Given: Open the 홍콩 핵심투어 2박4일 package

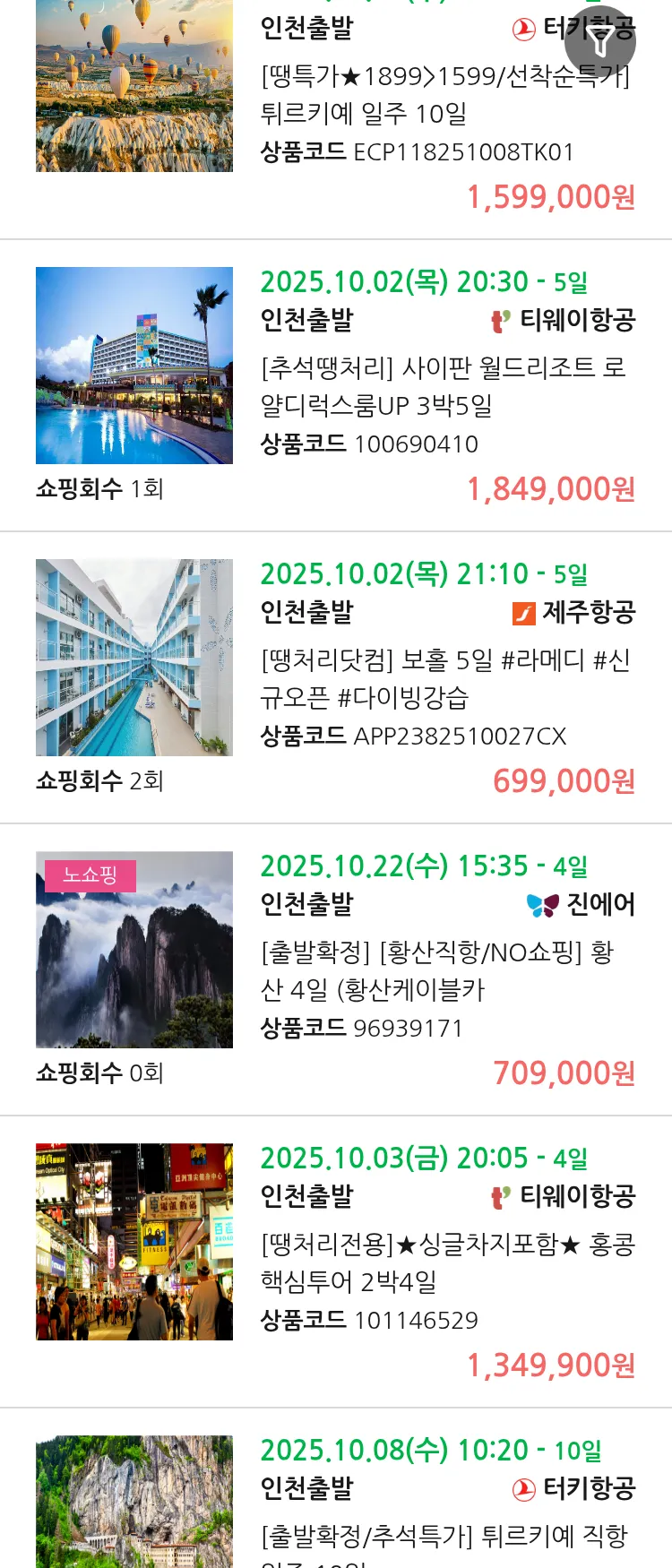Looking at the screenshot, I should 446,1262.
